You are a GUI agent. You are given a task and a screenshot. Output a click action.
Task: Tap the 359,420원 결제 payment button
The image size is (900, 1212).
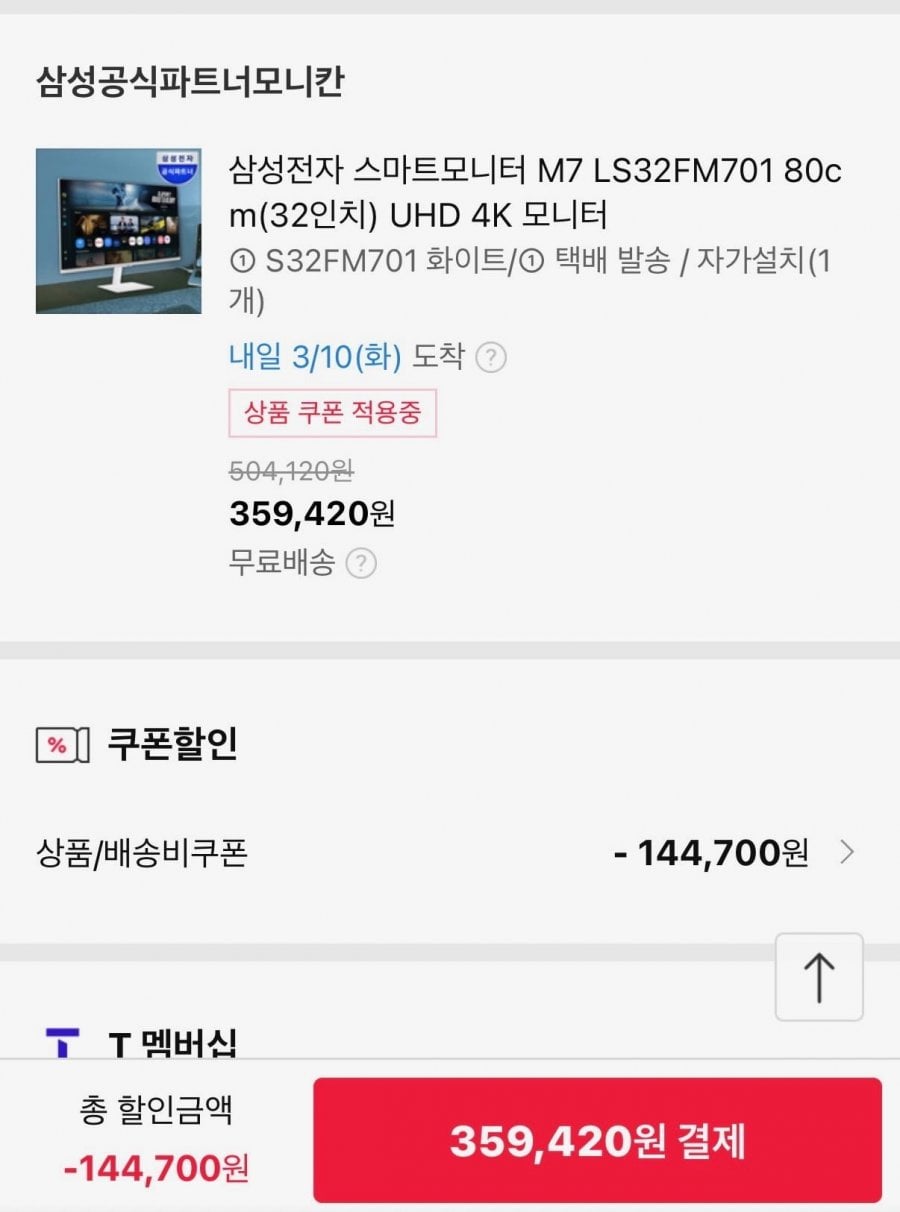(597, 1140)
